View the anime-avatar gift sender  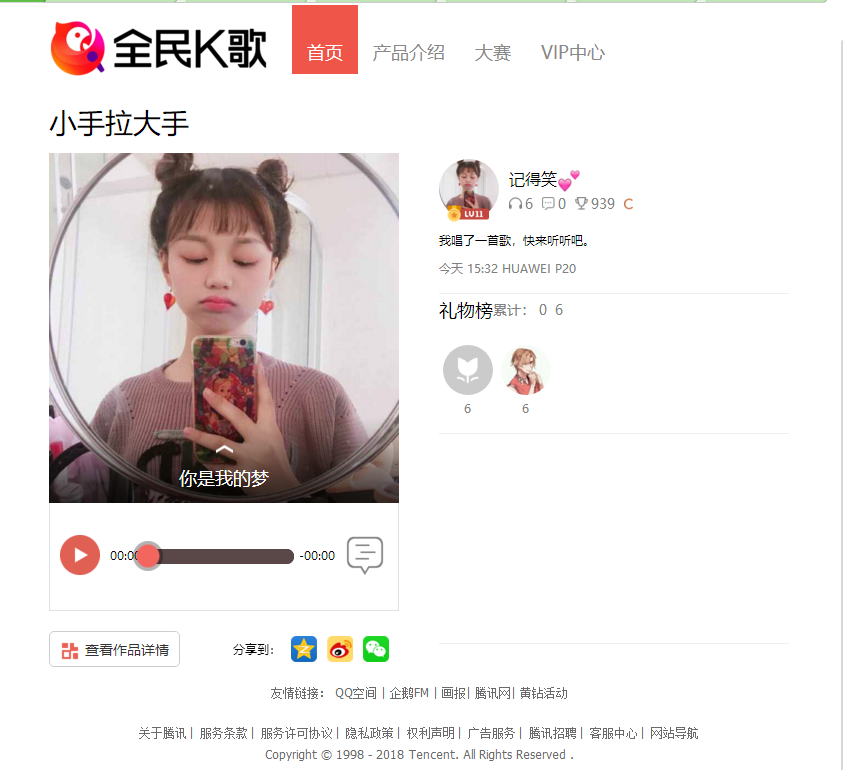[525, 370]
